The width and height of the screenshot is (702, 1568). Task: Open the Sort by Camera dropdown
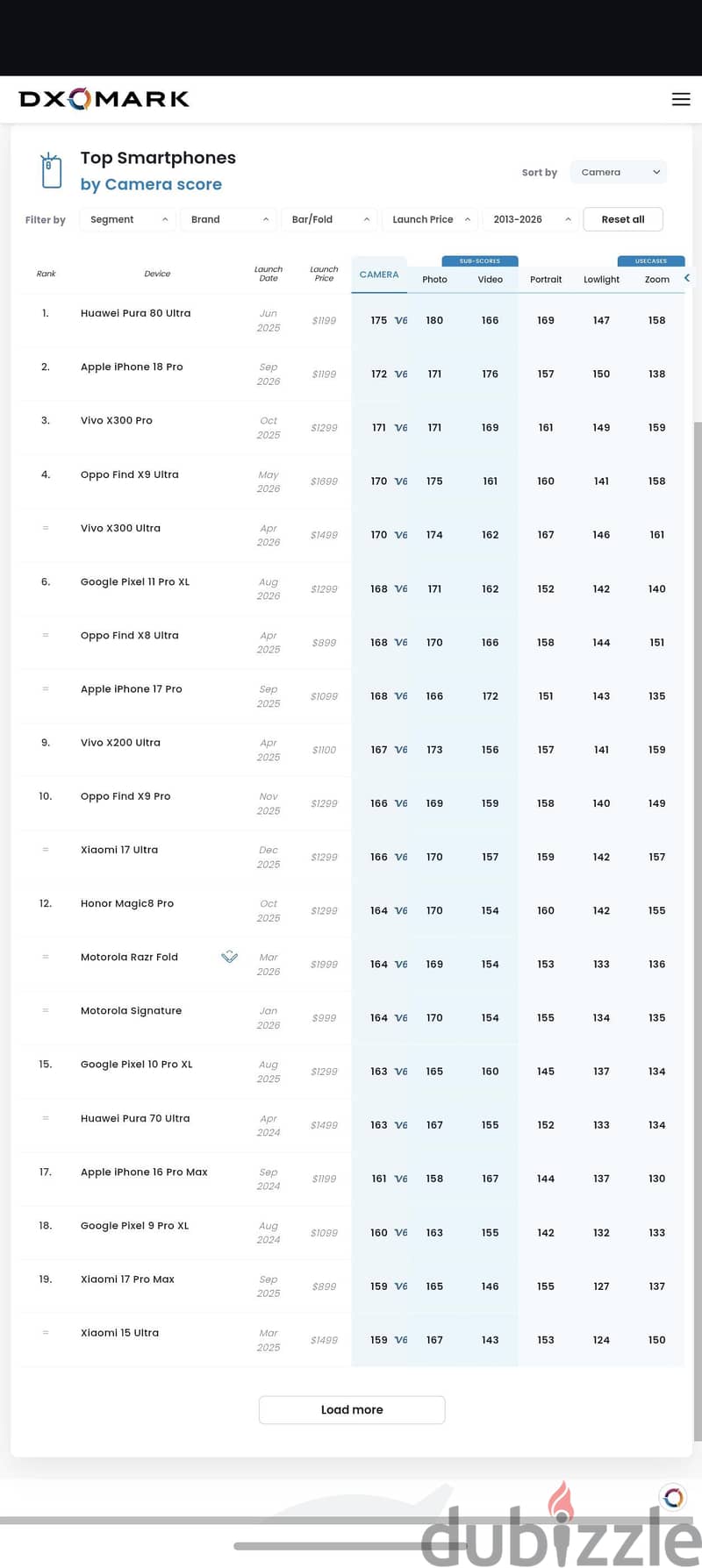(x=619, y=172)
